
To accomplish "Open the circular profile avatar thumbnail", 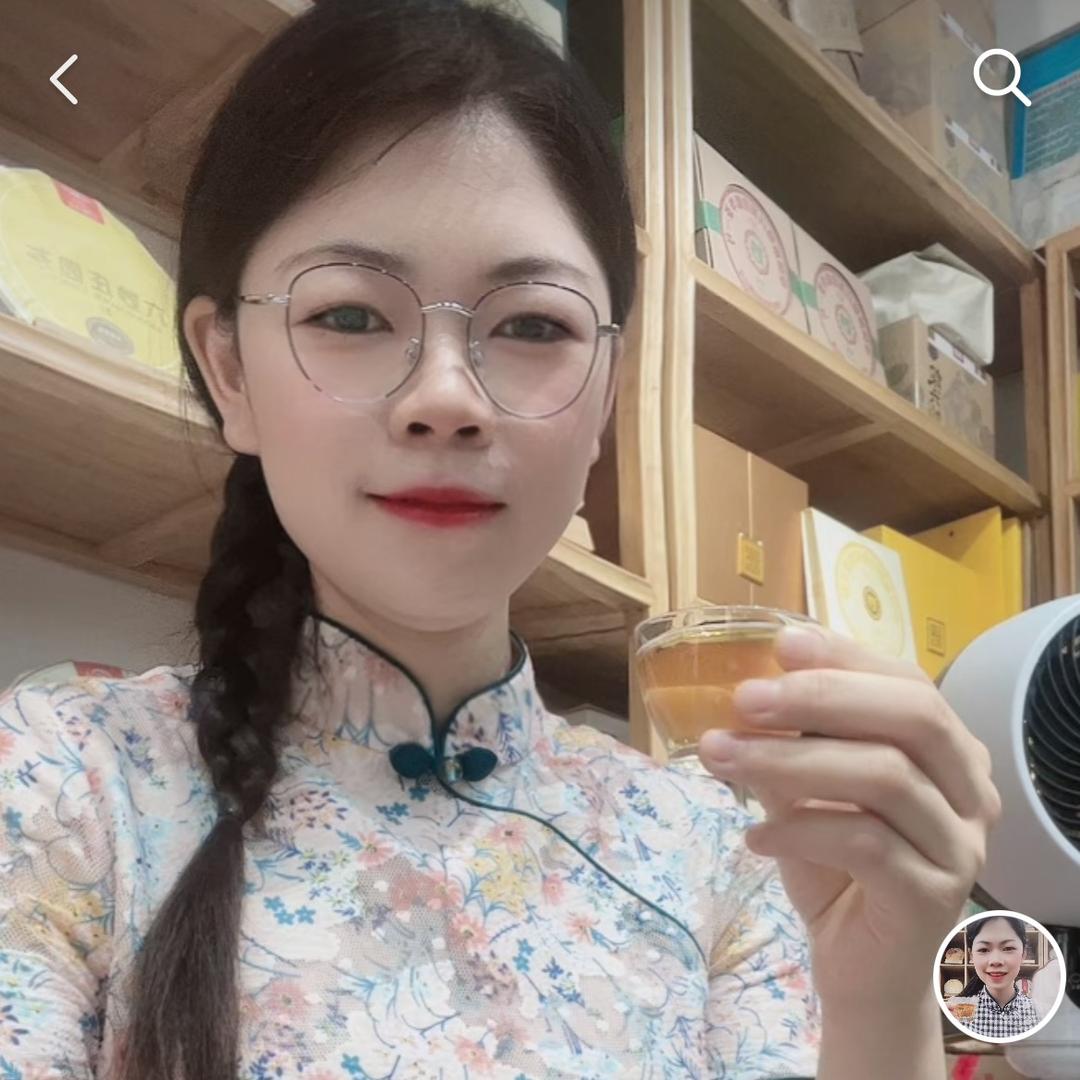I will pyautogui.click(x=998, y=977).
